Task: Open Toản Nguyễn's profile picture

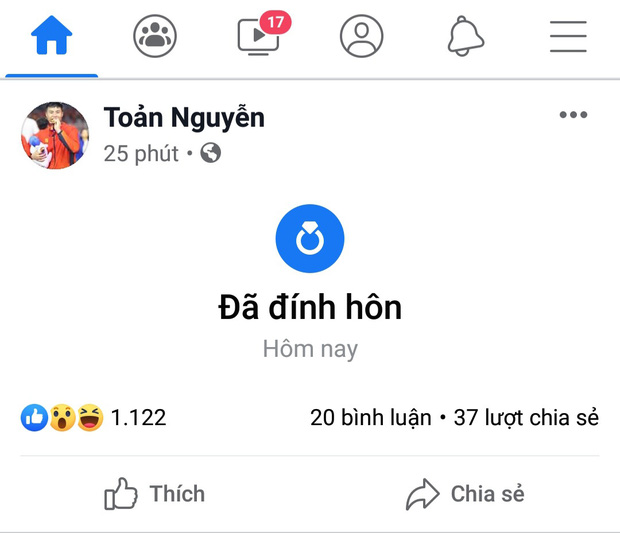Action: (55, 135)
